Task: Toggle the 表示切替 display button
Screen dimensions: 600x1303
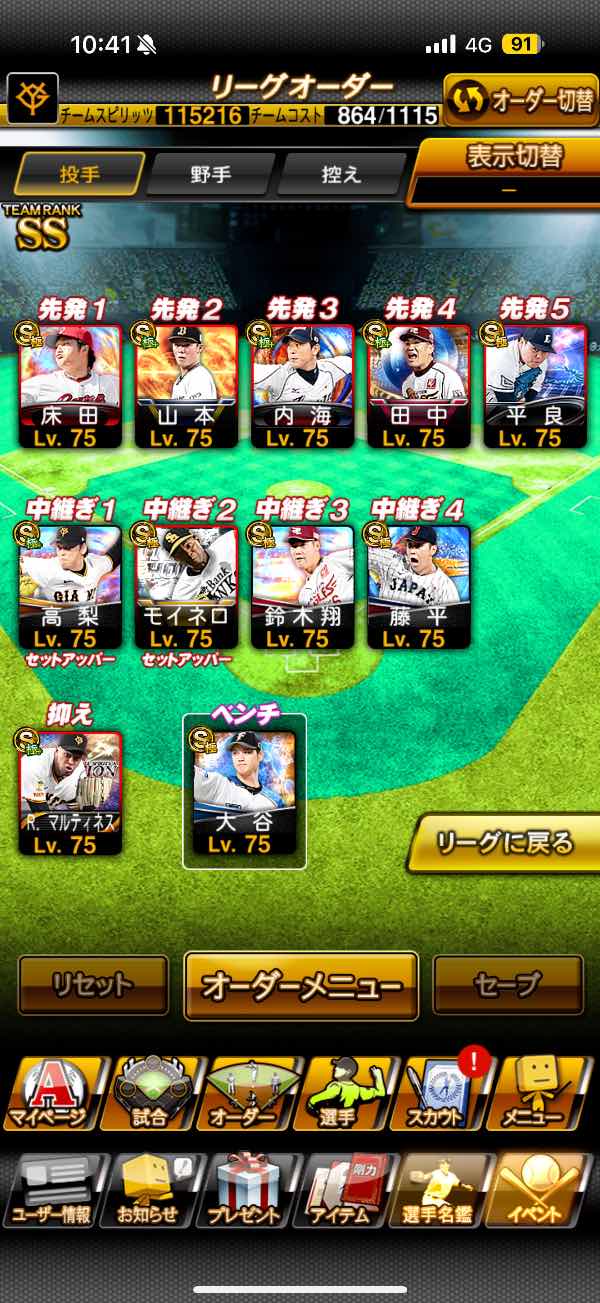Action: pos(508,170)
